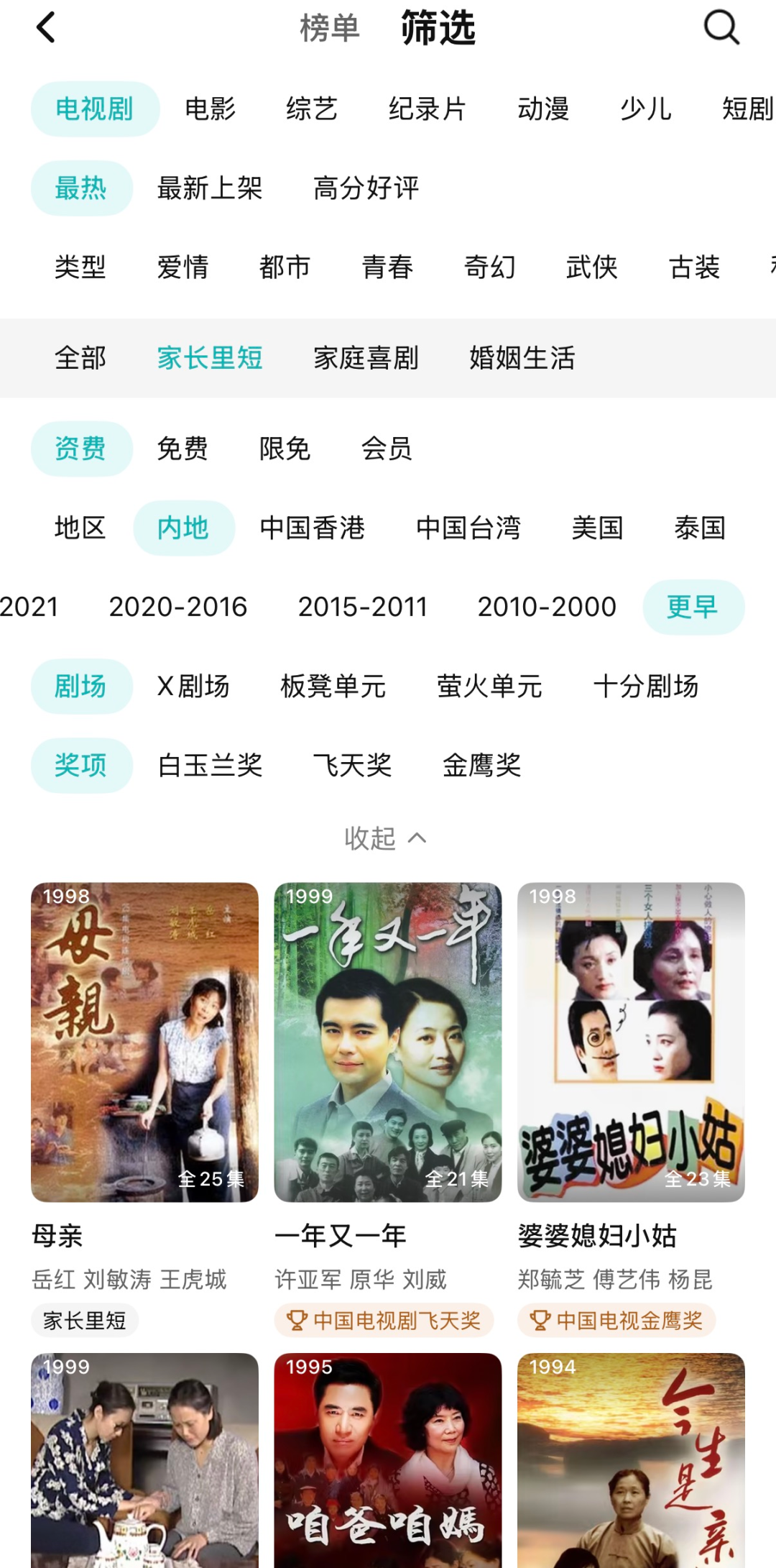The image size is (776, 1568).
Task: Switch to the 榜单 tab
Action: (329, 29)
